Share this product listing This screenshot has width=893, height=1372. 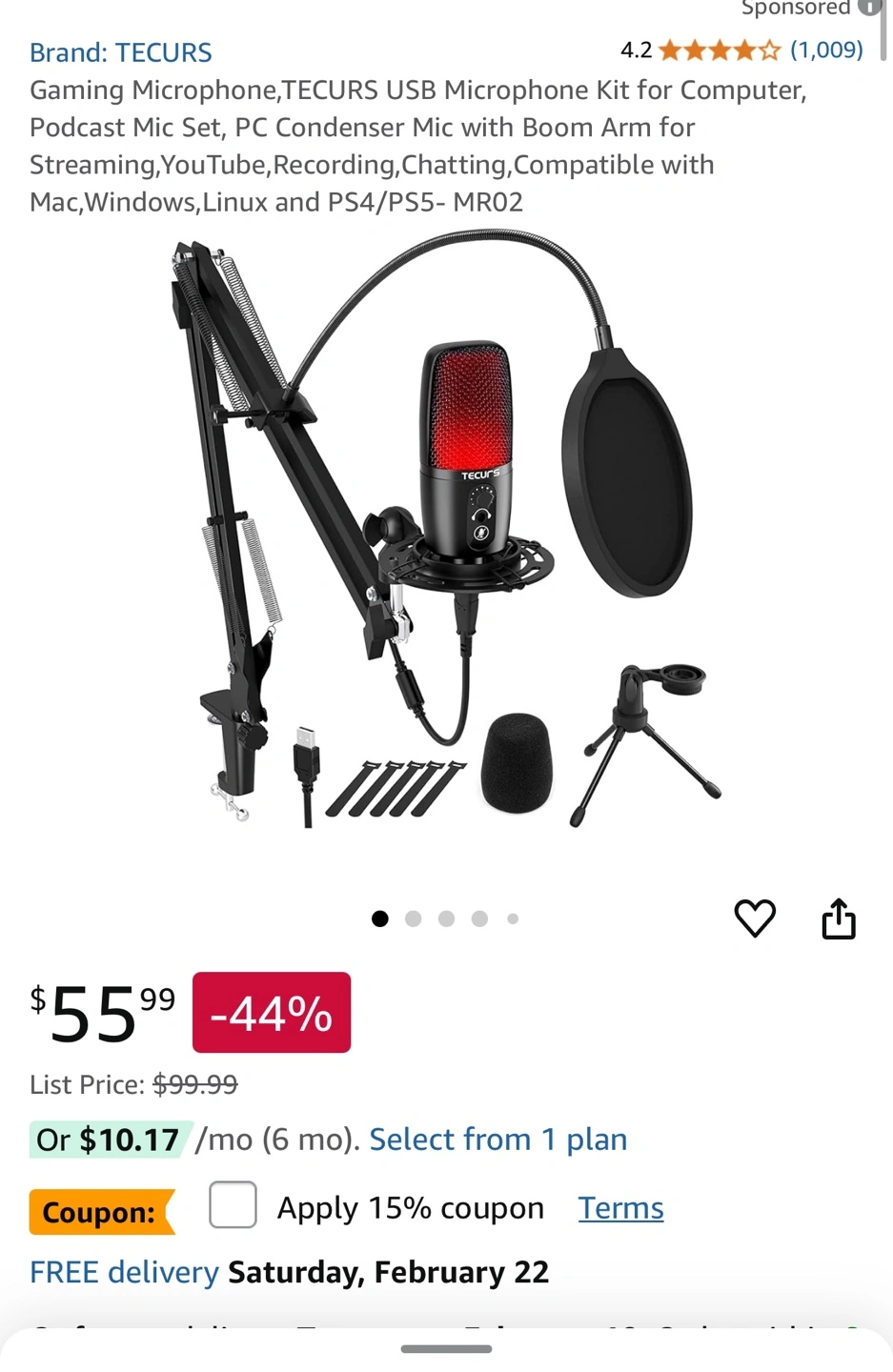(x=838, y=918)
